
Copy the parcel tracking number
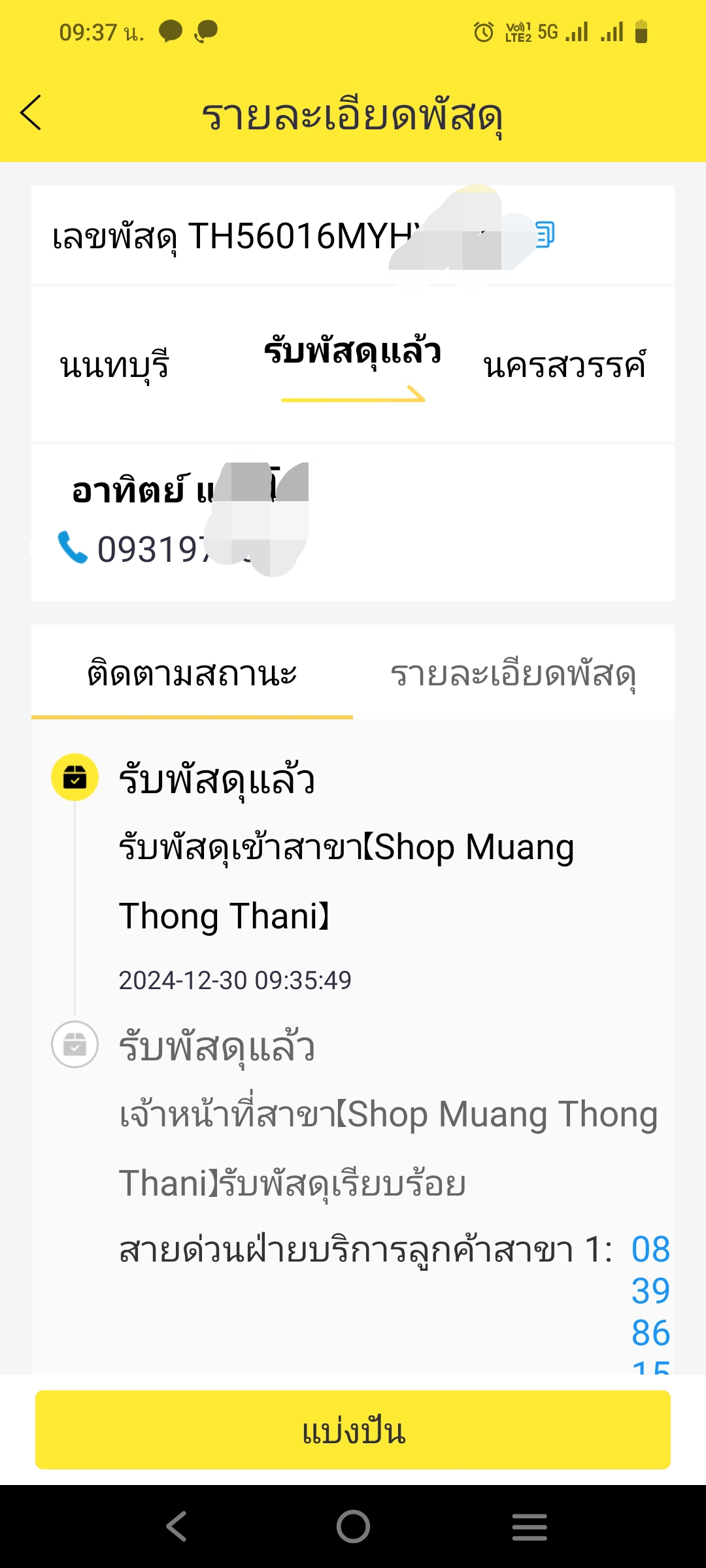click(545, 235)
